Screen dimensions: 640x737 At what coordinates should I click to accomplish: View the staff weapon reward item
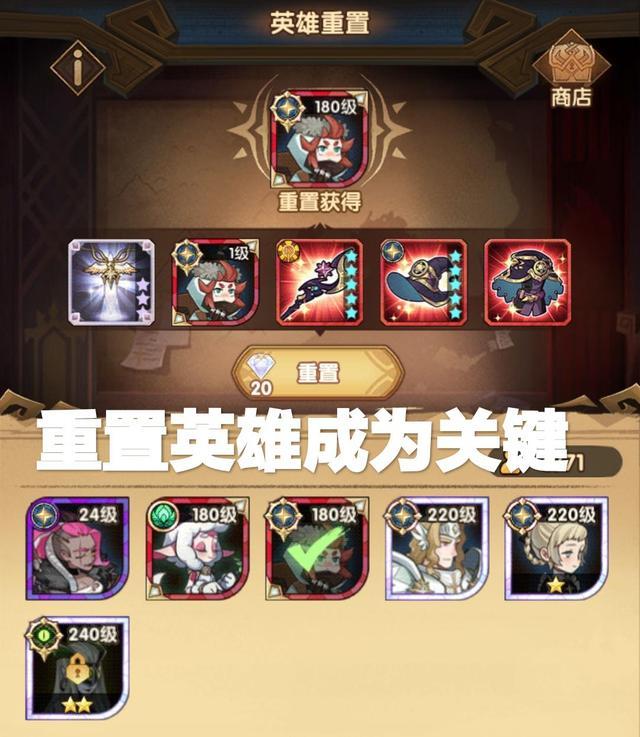click(319, 281)
